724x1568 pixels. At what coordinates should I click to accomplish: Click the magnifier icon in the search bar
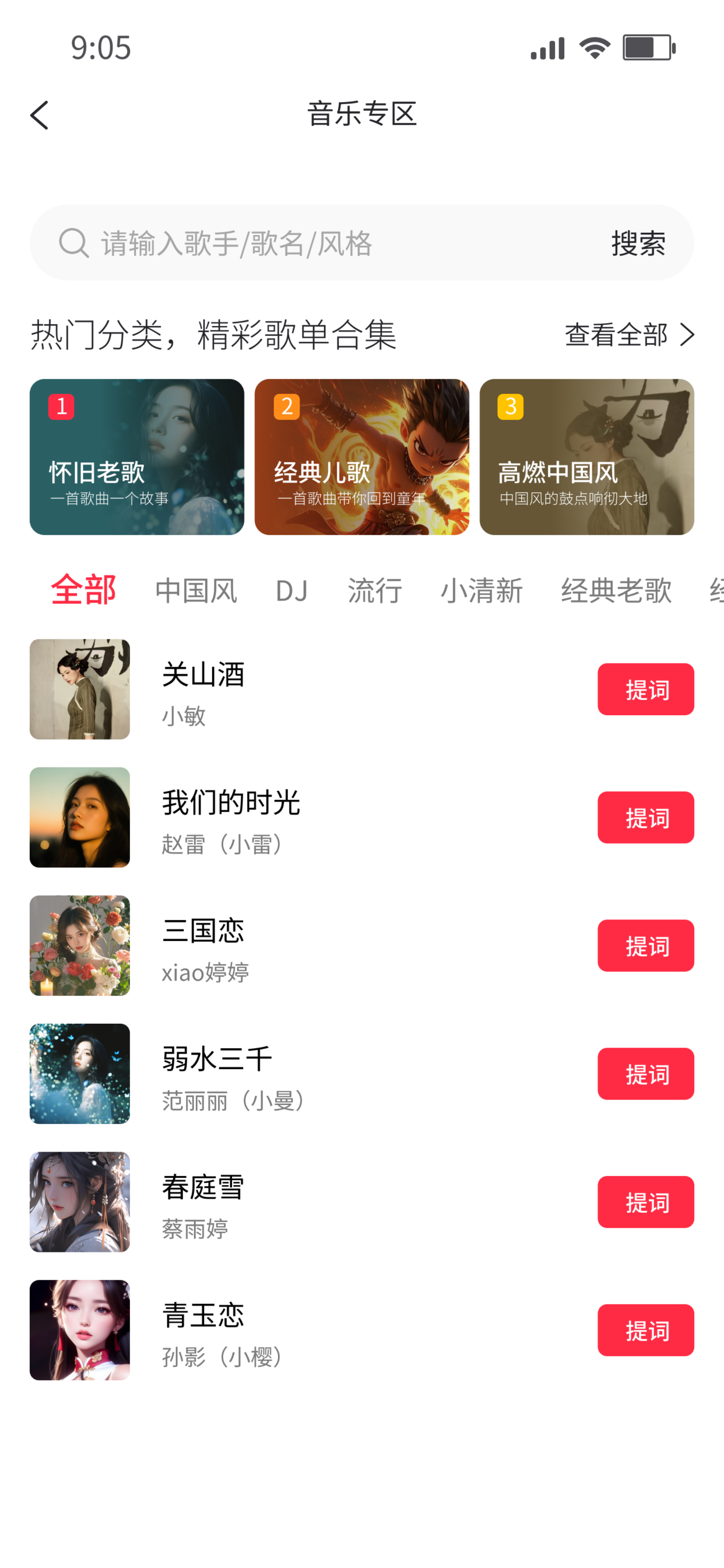click(x=73, y=242)
